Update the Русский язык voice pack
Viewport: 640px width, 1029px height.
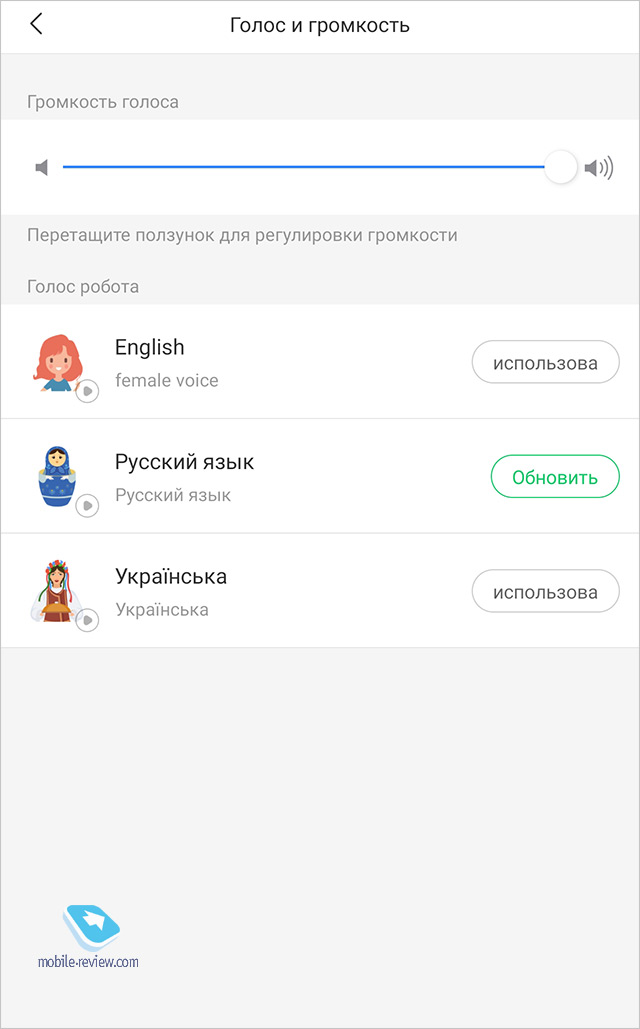(x=555, y=476)
